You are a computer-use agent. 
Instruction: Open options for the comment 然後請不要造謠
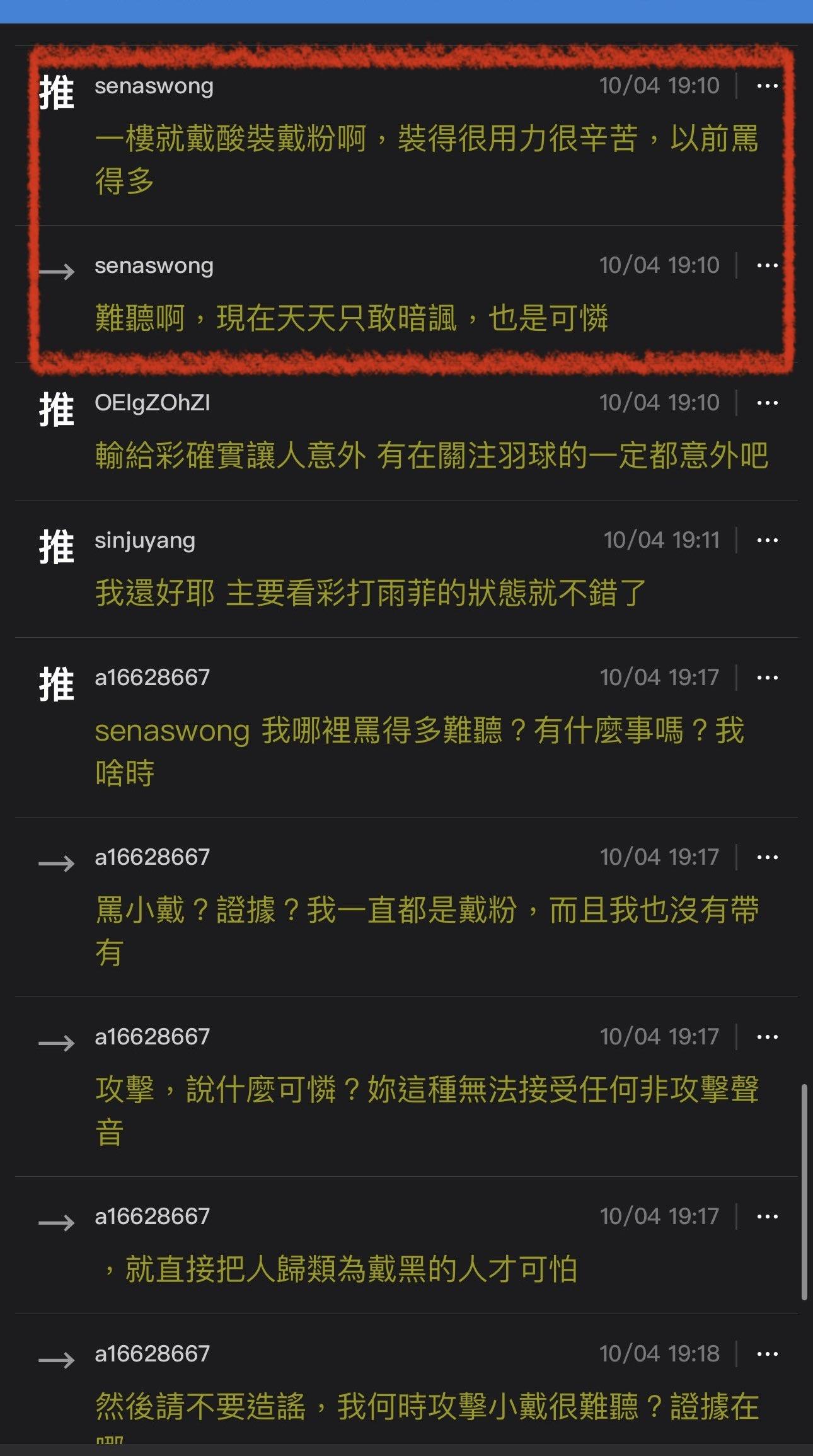(x=767, y=1354)
